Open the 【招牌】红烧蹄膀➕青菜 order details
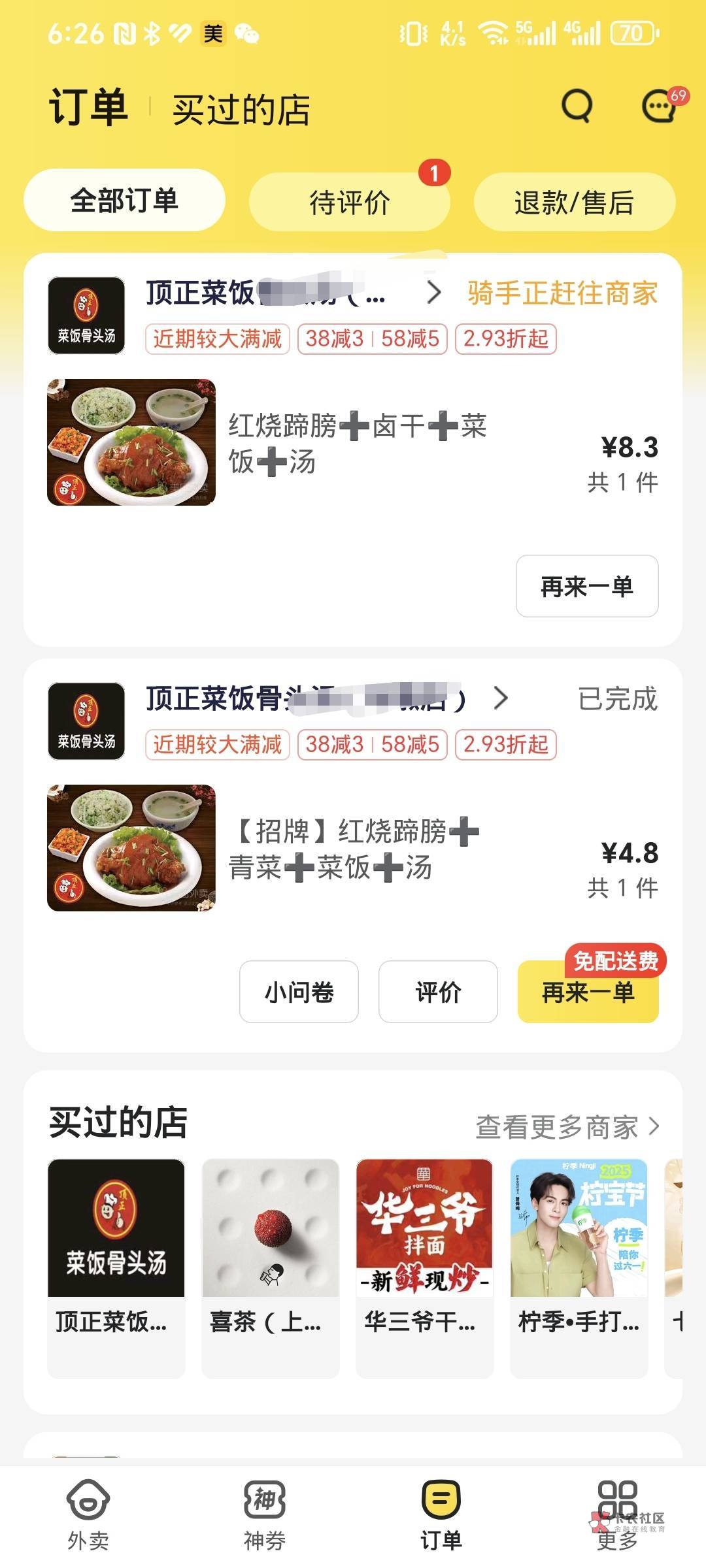This screenshot has height=1568, width=706. (x=353, y=849)
